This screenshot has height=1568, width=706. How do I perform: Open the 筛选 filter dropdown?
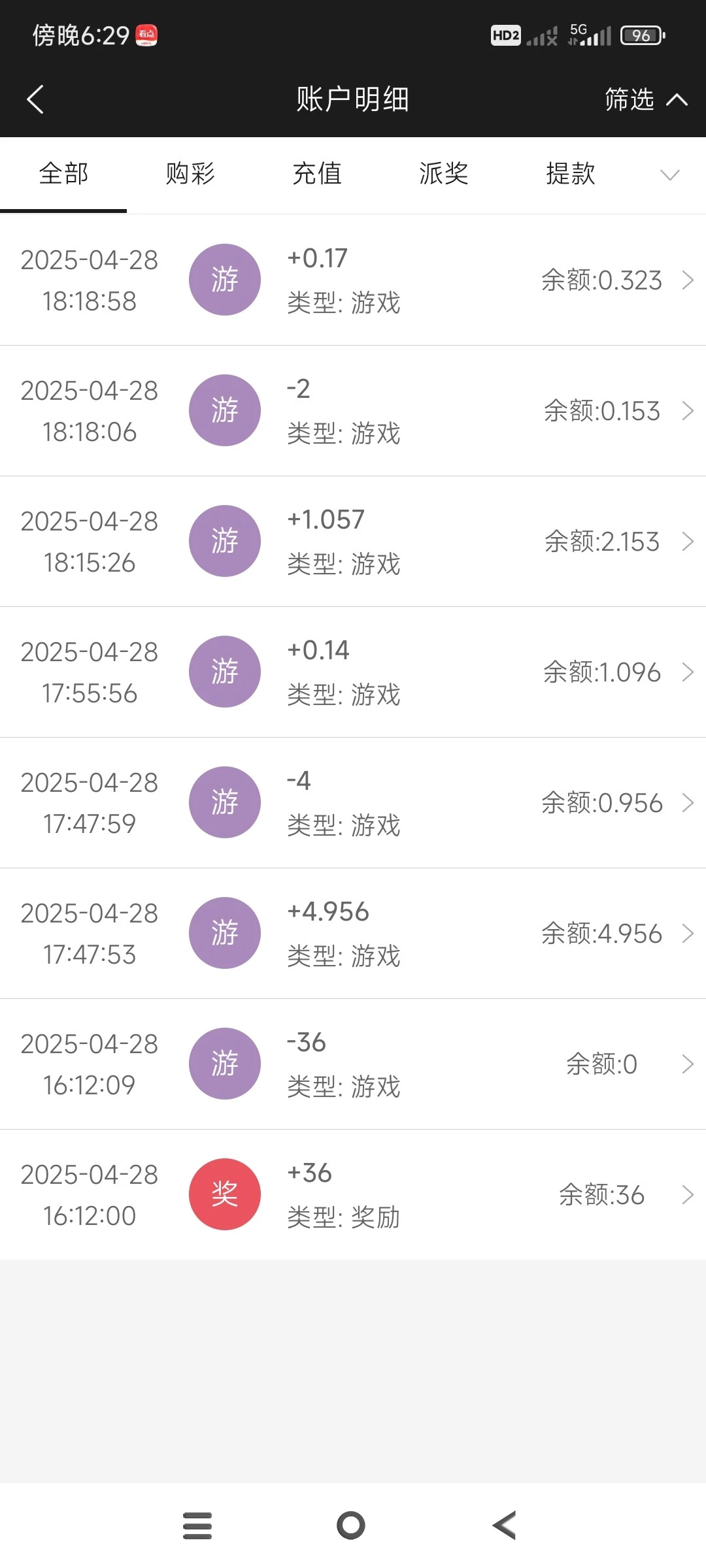(645, 99)
